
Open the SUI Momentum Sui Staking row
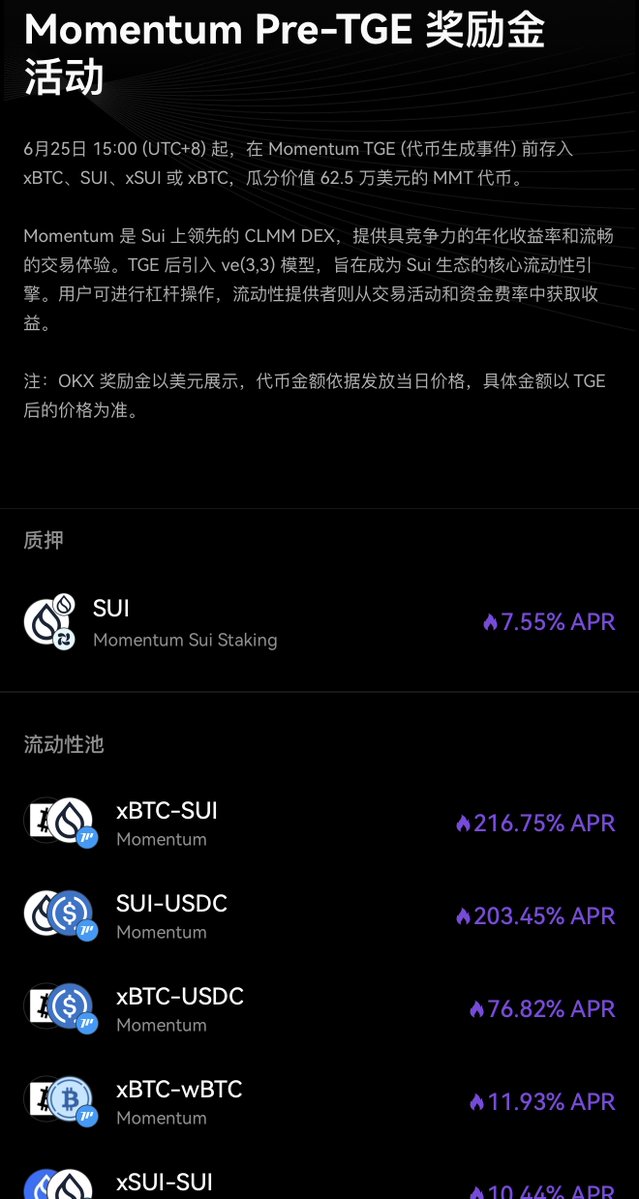(x=319, y=622)
